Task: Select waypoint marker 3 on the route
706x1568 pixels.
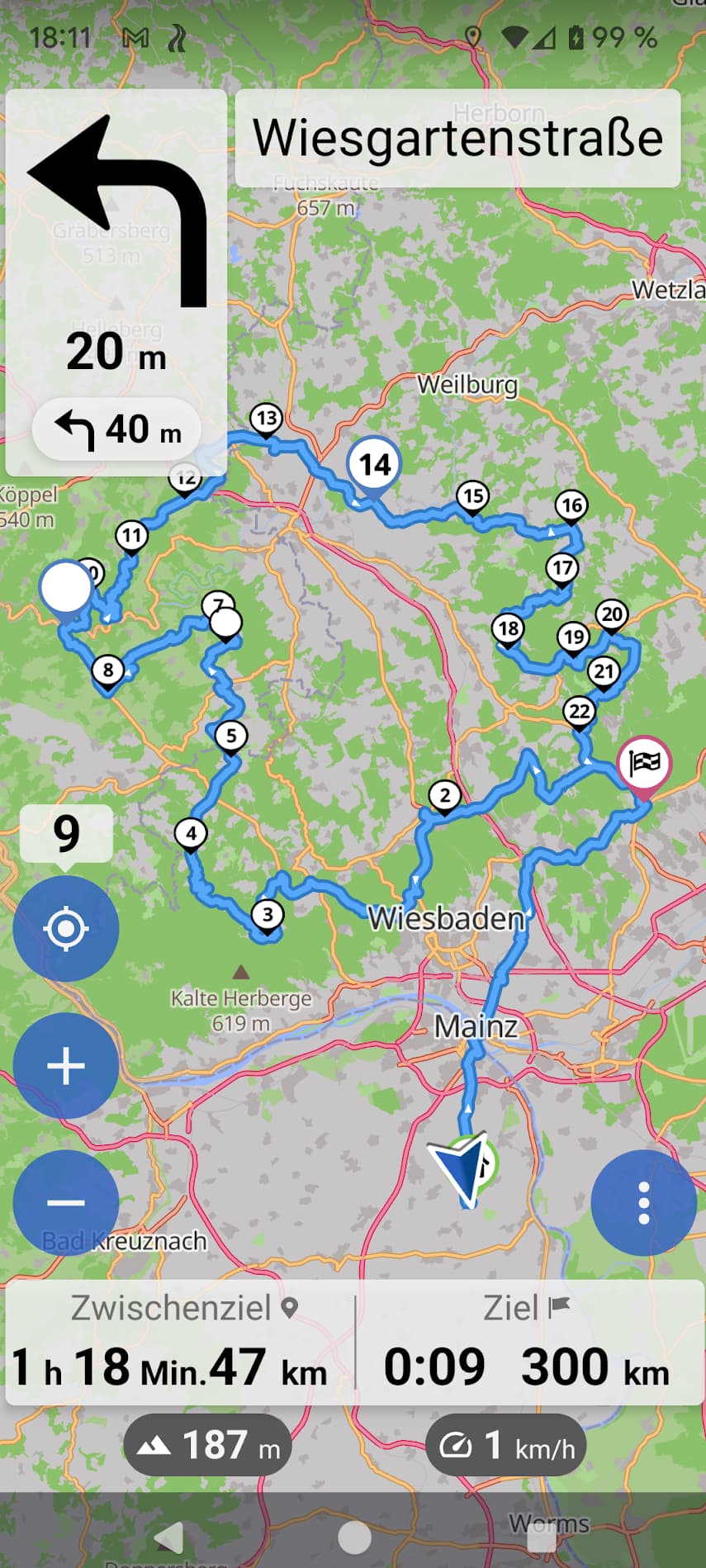Action: (268, 915)
